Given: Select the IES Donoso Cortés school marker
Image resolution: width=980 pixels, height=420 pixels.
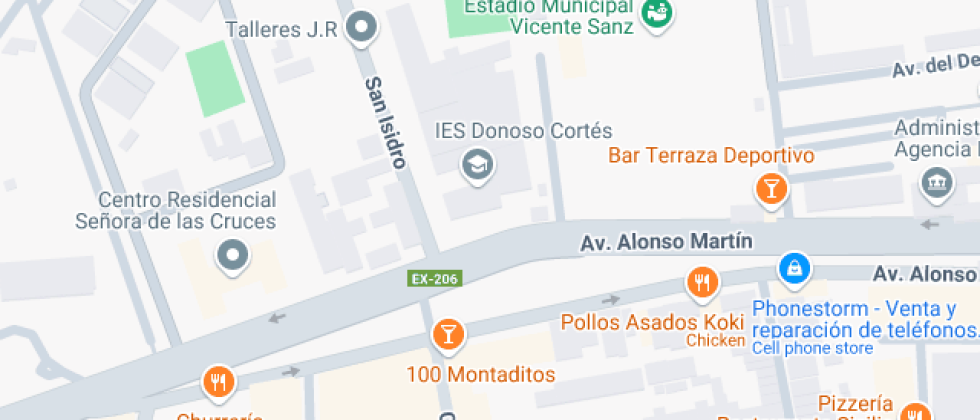Looking at the screenshot, I should pos(477,163).
